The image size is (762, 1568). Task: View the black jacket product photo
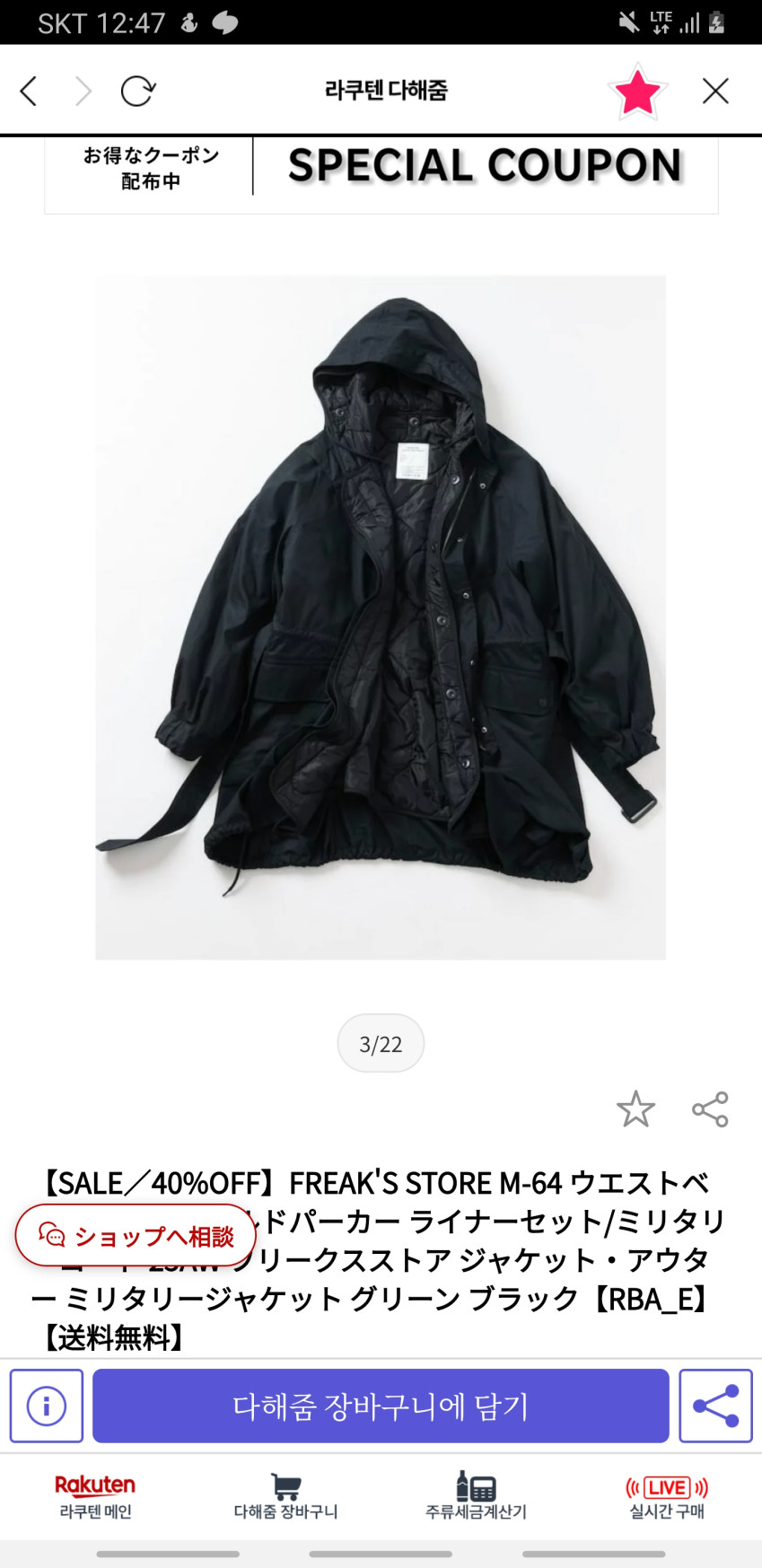coord(381,617)
